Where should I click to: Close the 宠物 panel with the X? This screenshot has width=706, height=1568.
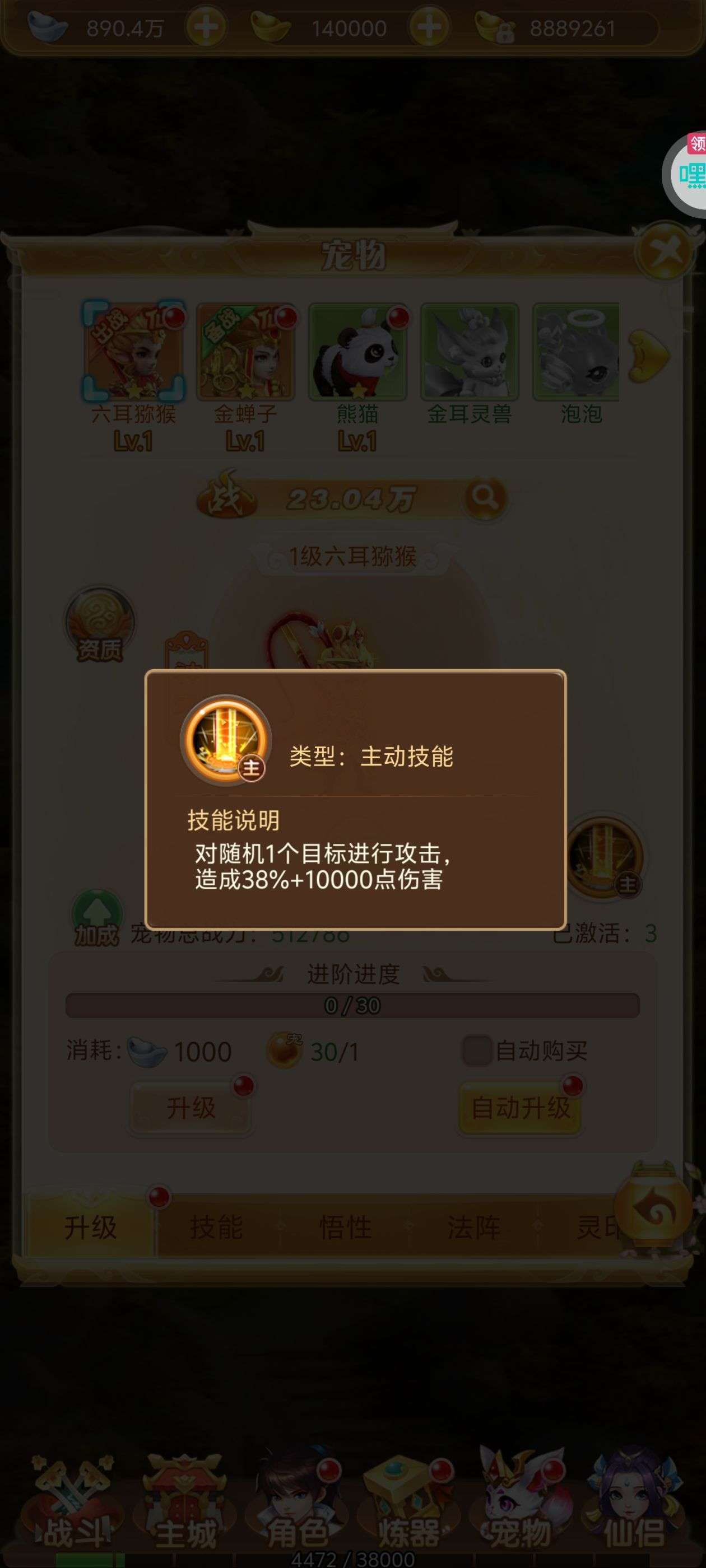666,251
